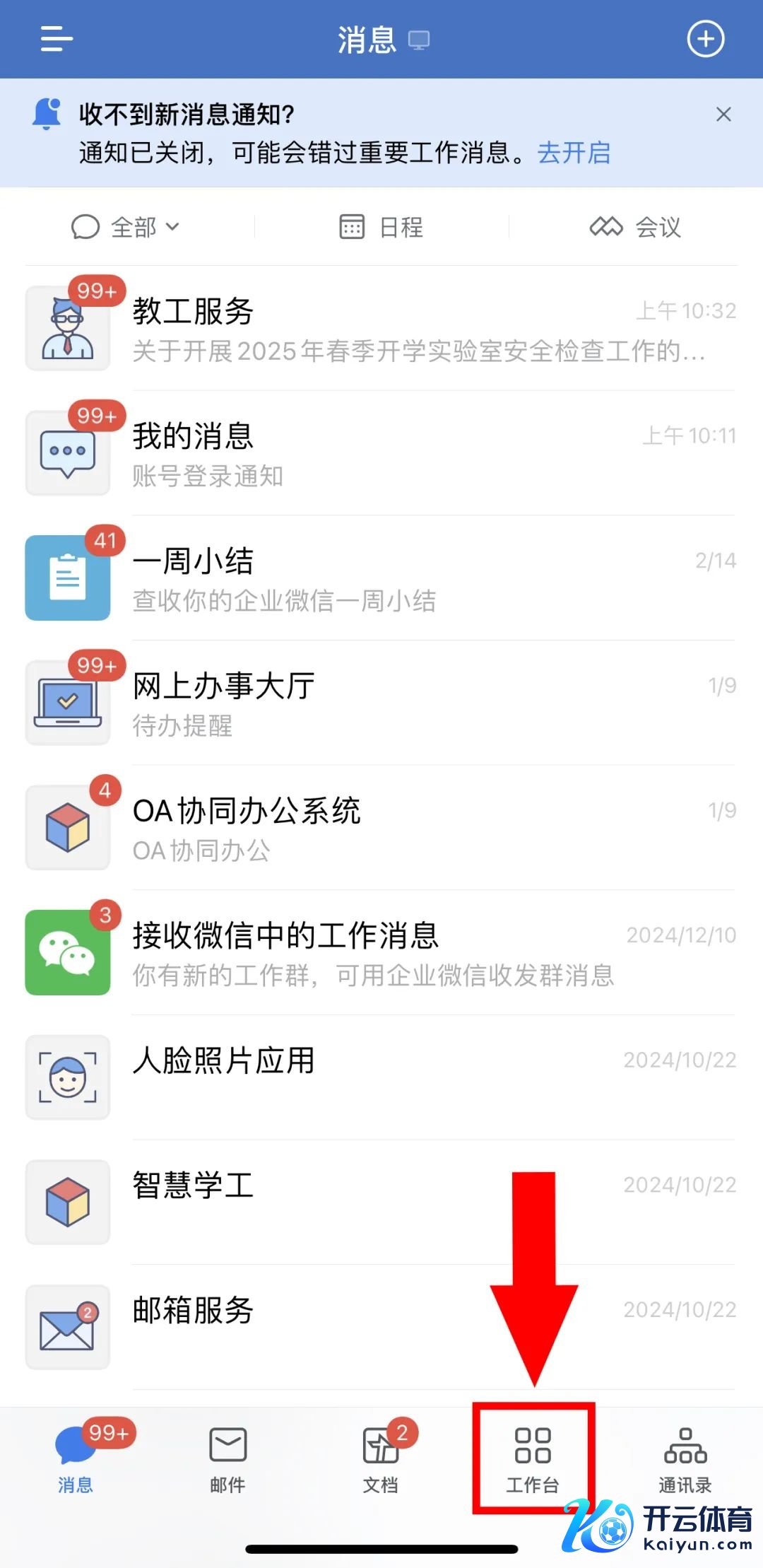Open the 会议 meetings section
Screen dimensions: 763x1568
tap(636, 227)
